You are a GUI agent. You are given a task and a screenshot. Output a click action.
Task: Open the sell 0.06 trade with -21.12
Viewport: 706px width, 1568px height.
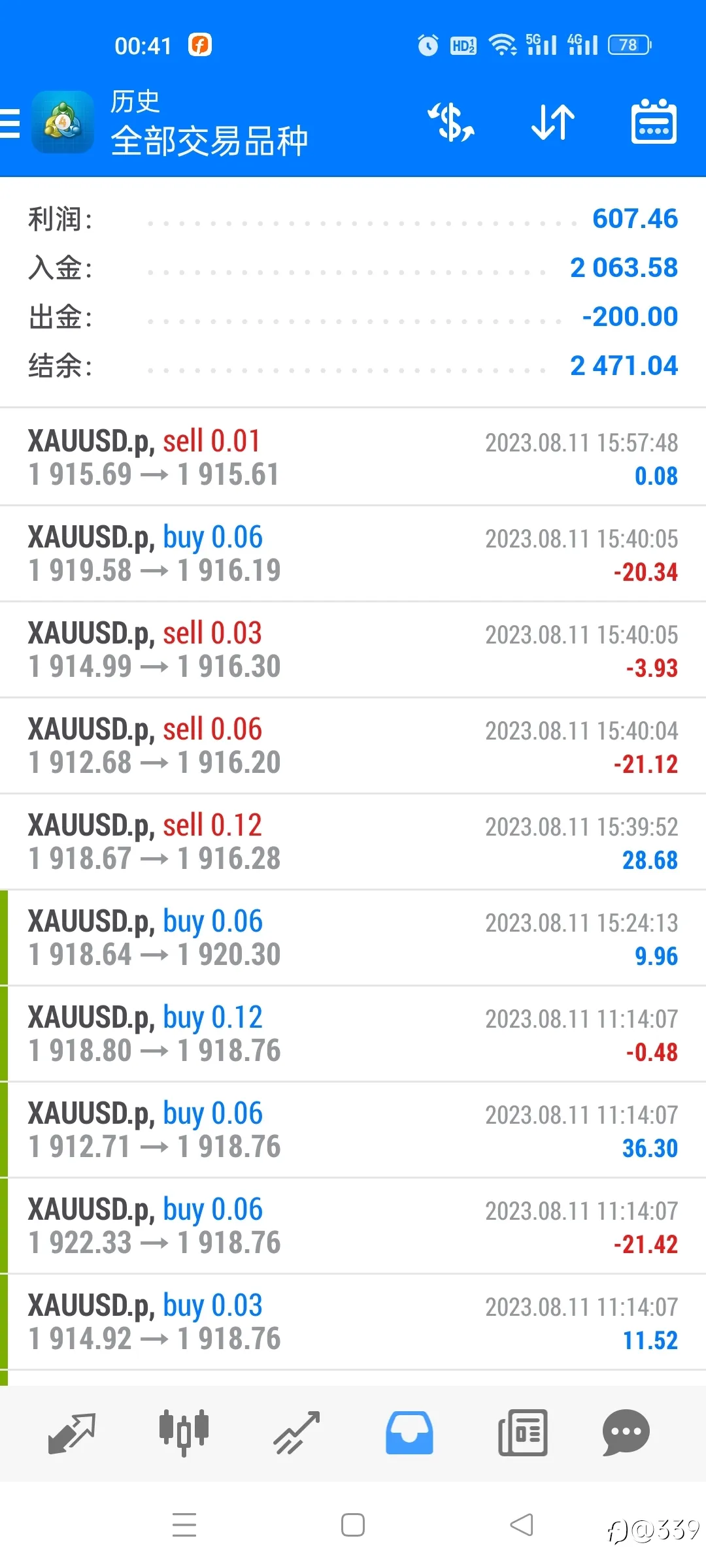[x=353, y=745]
